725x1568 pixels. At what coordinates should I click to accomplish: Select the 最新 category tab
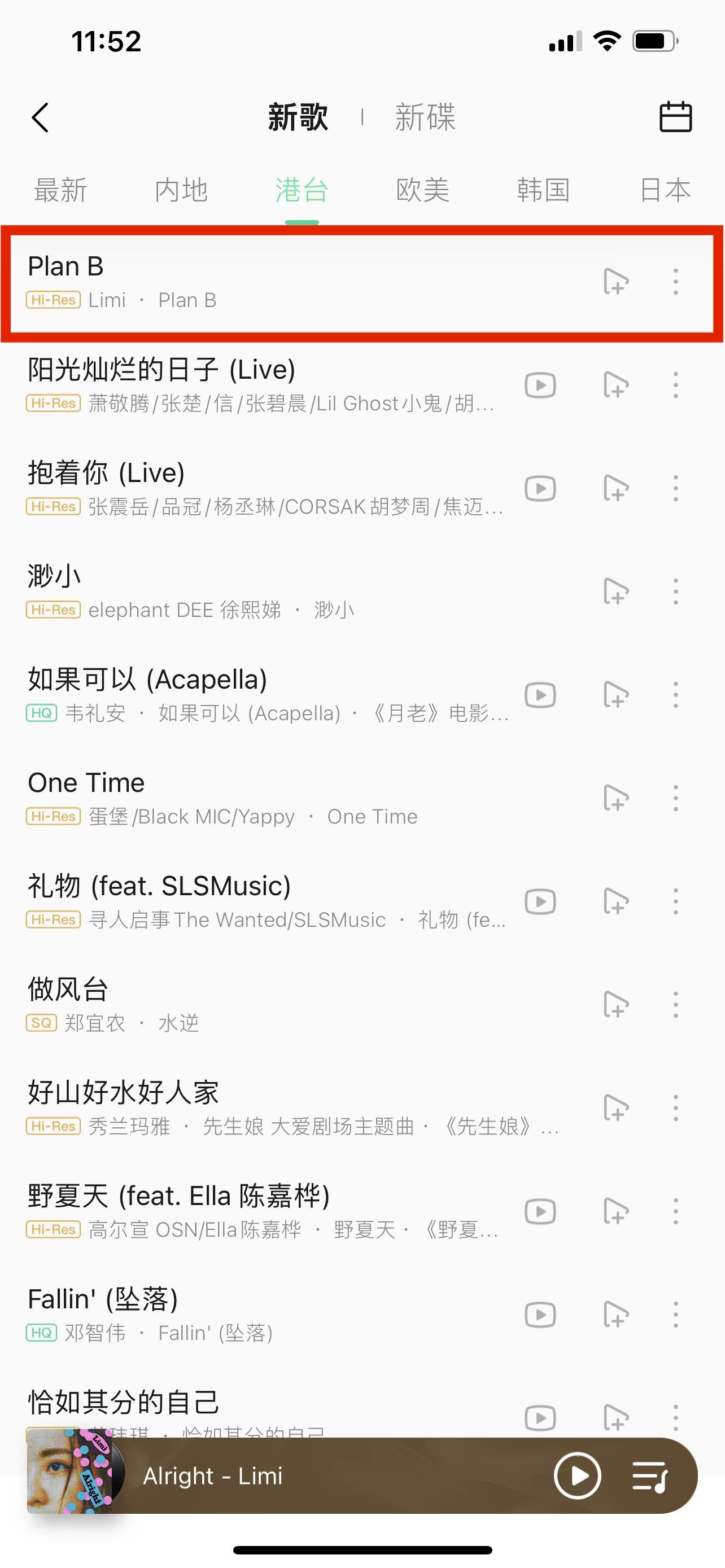(60, 190)
